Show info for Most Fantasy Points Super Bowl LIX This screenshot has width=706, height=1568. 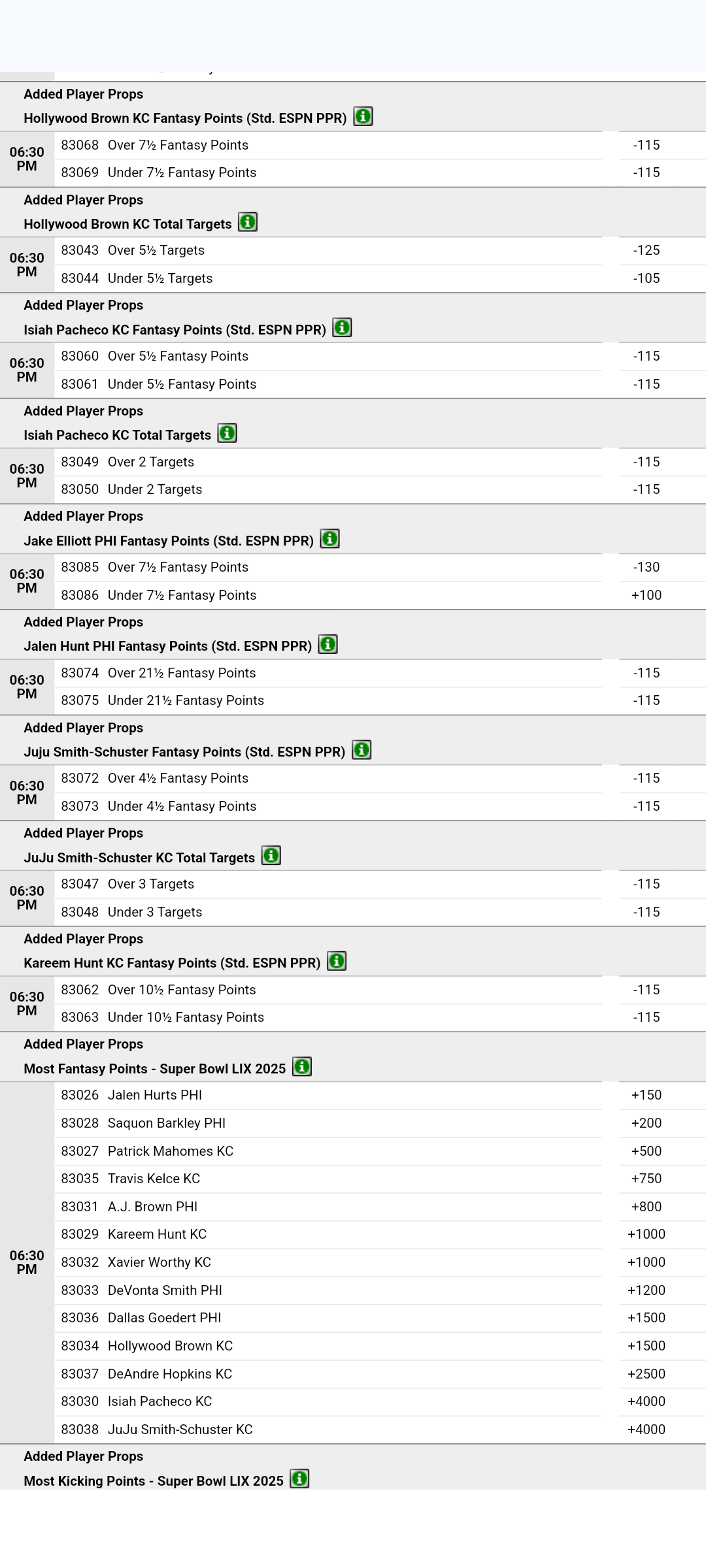point(302,1068)
